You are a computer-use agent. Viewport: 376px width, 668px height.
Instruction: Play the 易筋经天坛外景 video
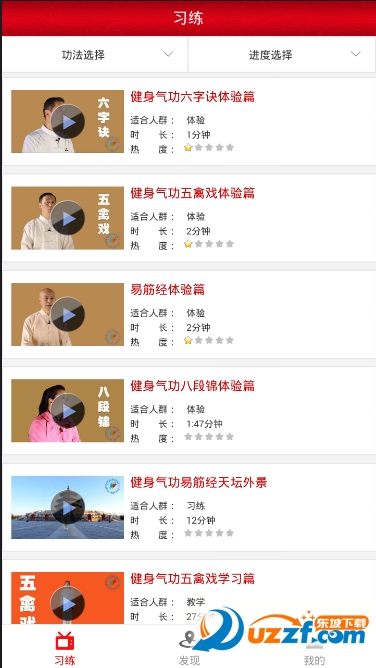point(68,507)
